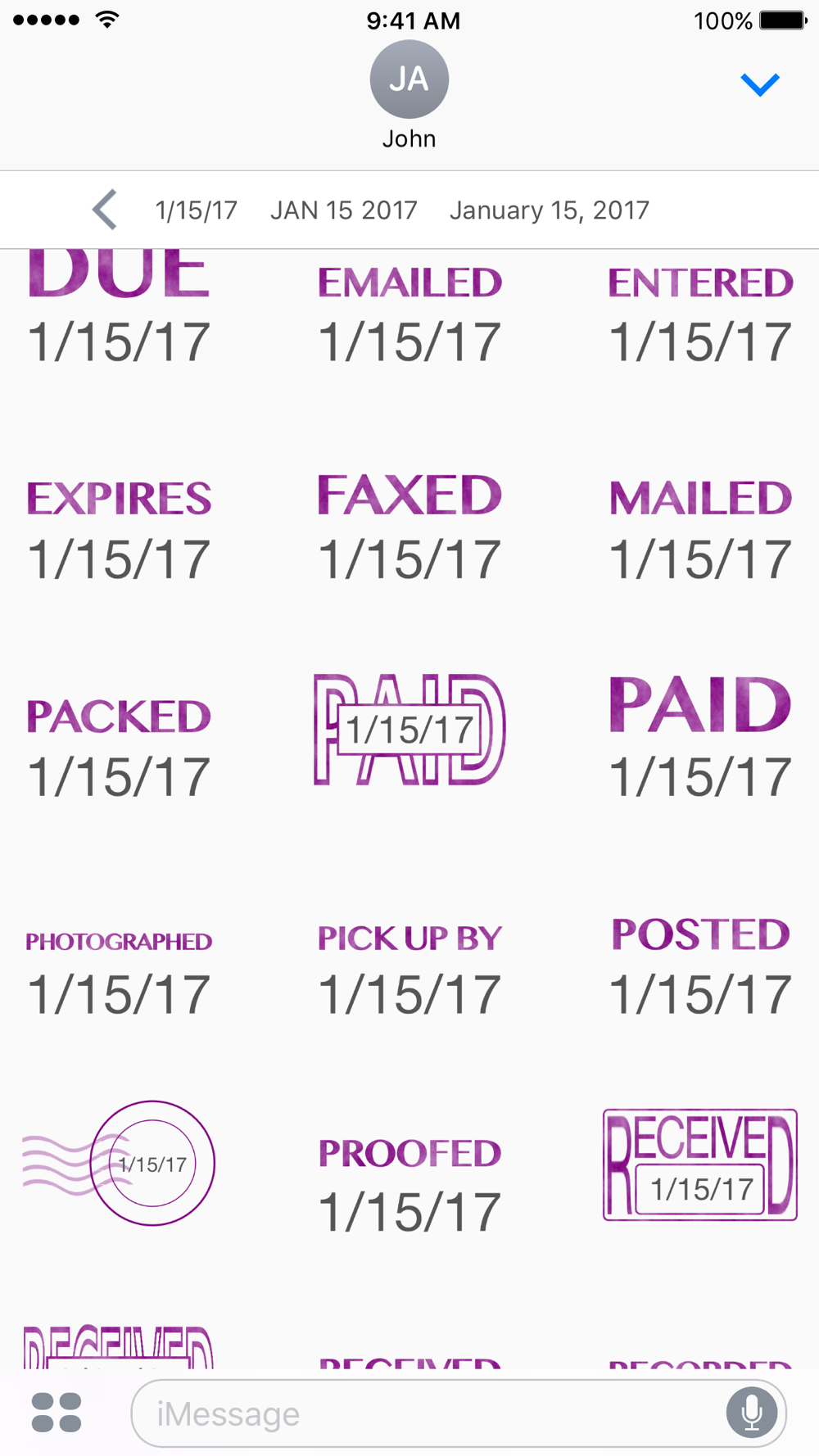Pick the PACKED date sticker
Viewport: 819px width, 1456px height.
click(x=119, y=748)
